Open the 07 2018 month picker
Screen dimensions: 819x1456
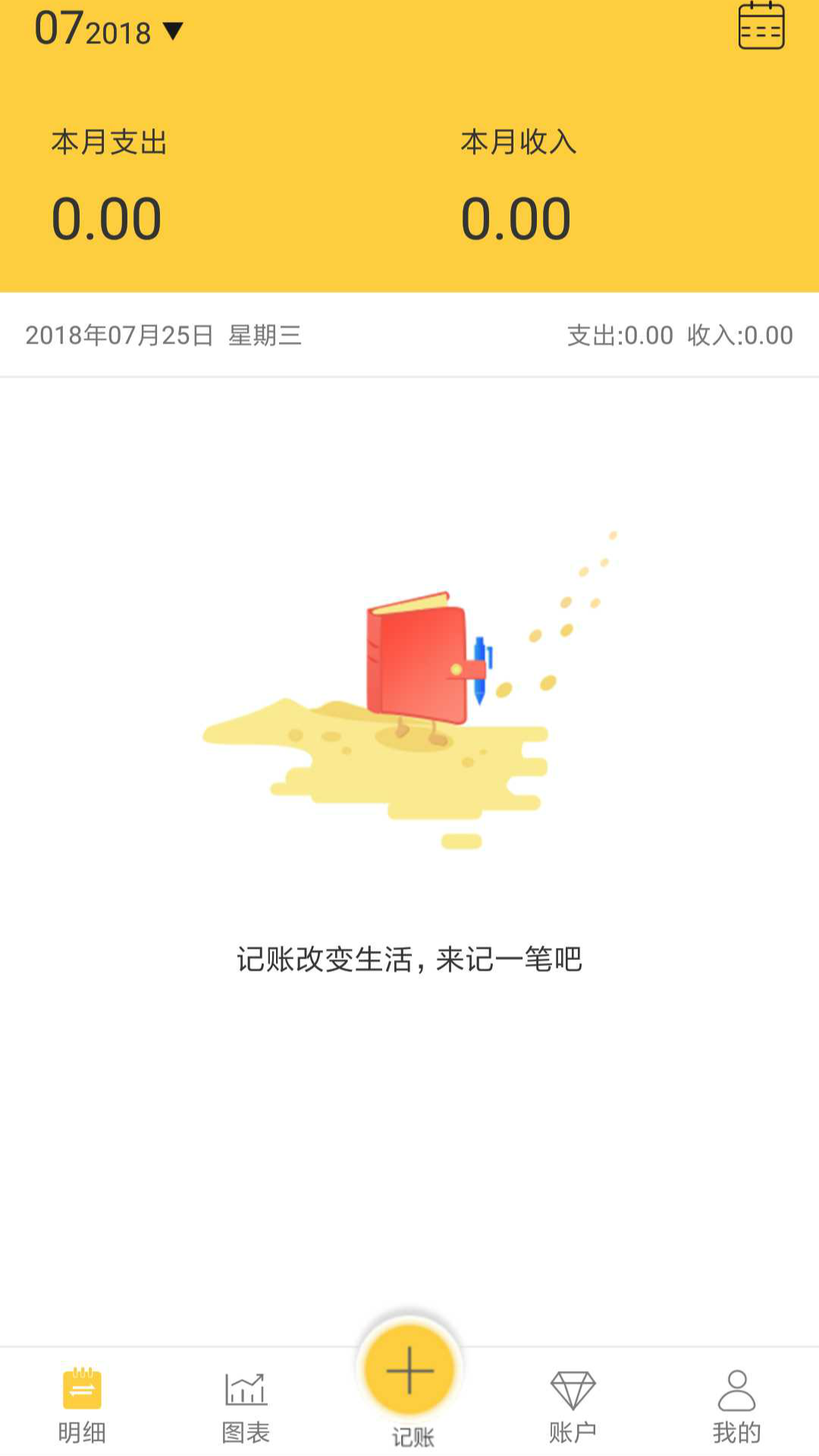pos(108,30)
